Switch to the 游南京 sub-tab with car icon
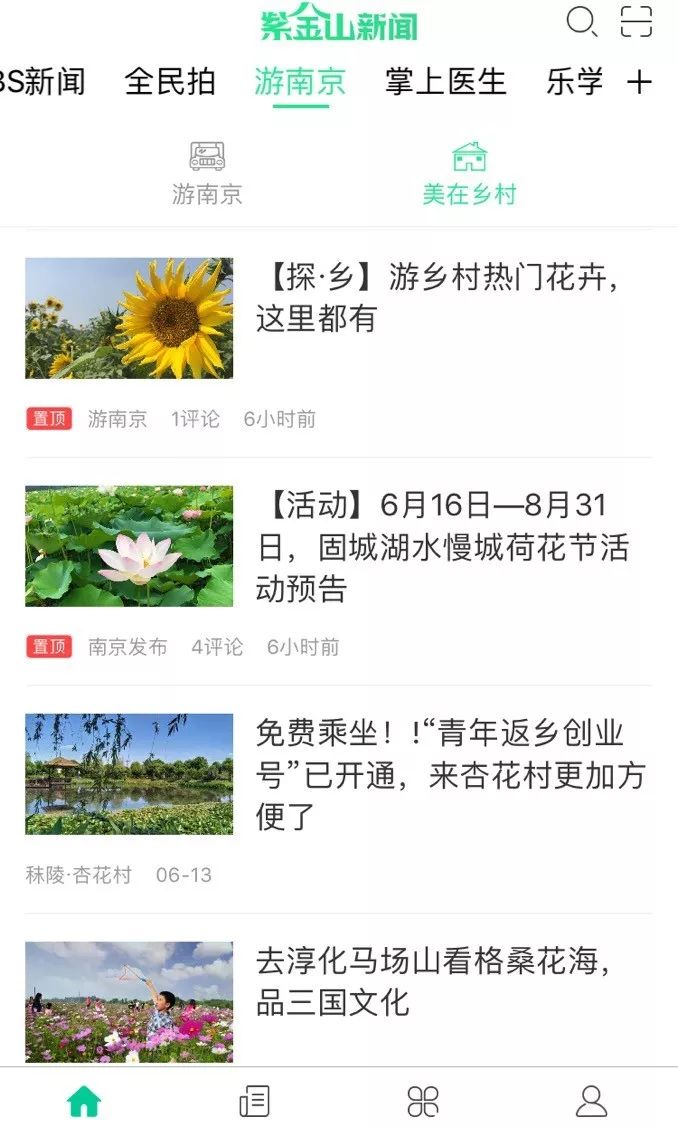This screenshot has height=1129, width=678. (x=207, y=173)
